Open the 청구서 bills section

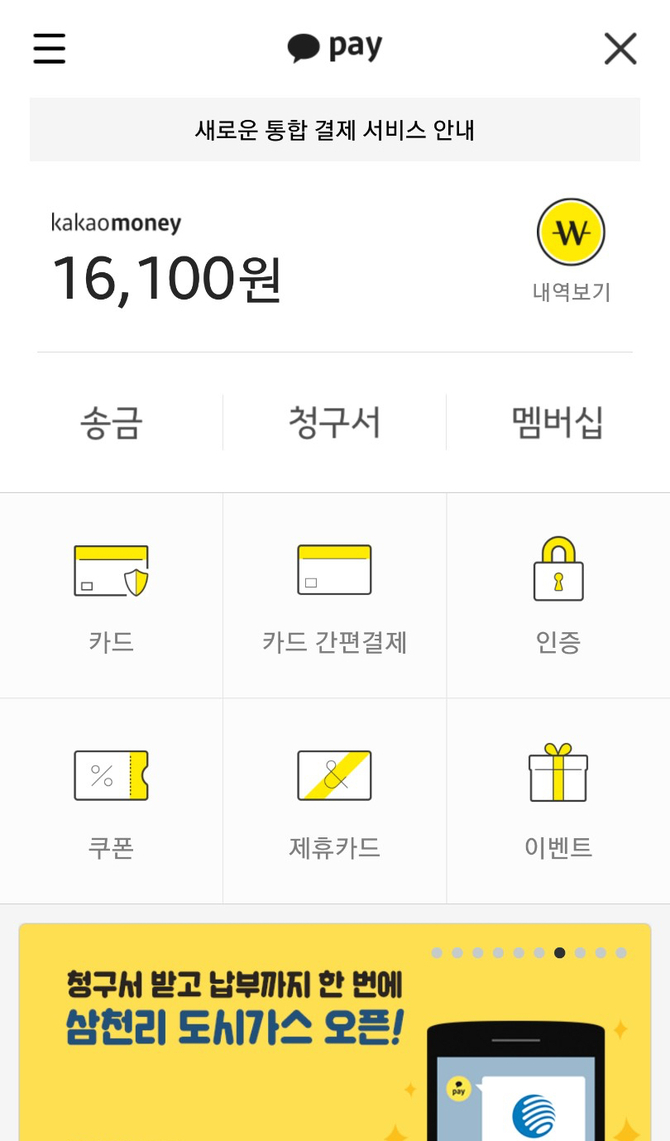pos(334,423)
